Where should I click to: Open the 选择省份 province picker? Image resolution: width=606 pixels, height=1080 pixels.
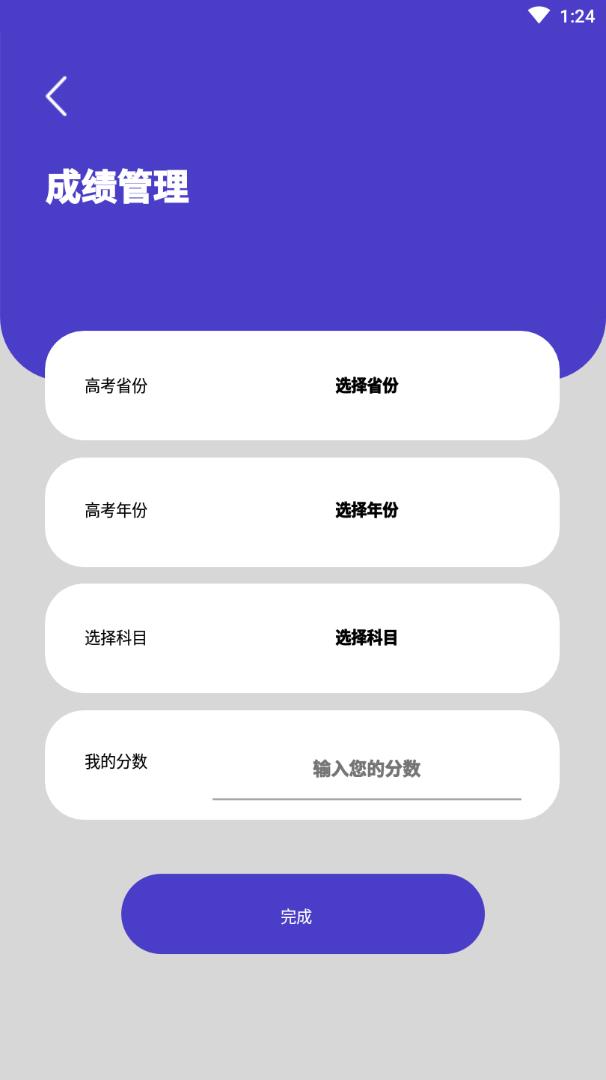(x=366, y=386)
